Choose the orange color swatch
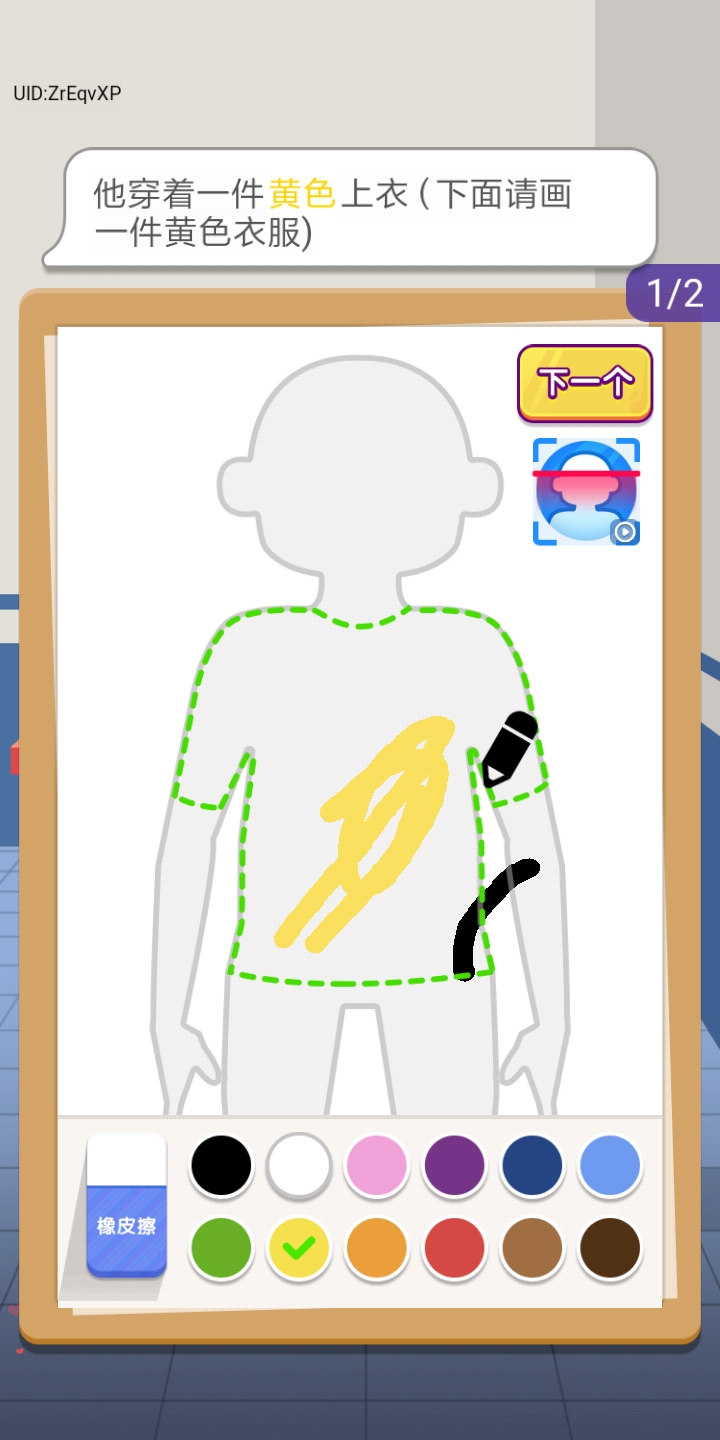Image resolution: width=720 pixels, height=1440 pixels. click(376, 1247)
